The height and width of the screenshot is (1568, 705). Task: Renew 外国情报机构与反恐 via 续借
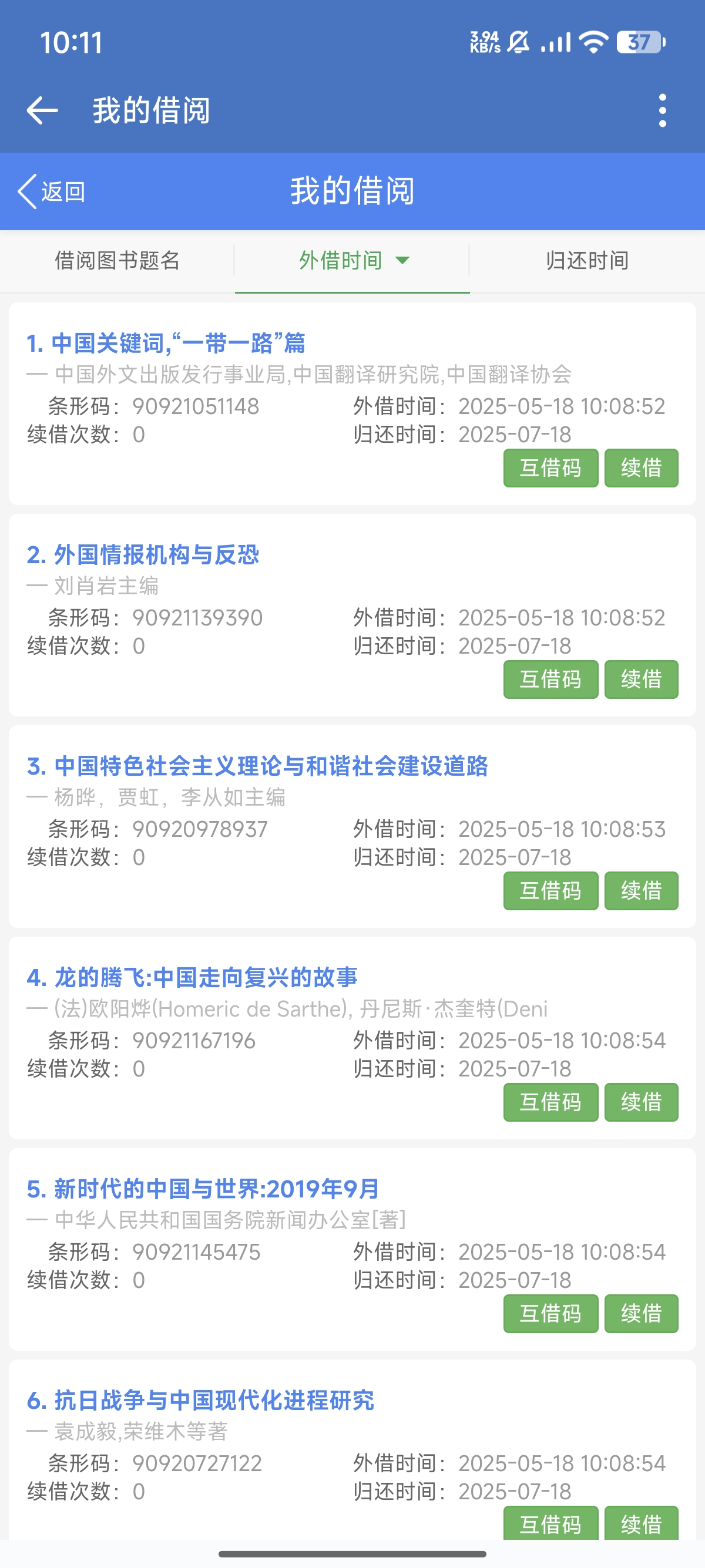[641, 679]
